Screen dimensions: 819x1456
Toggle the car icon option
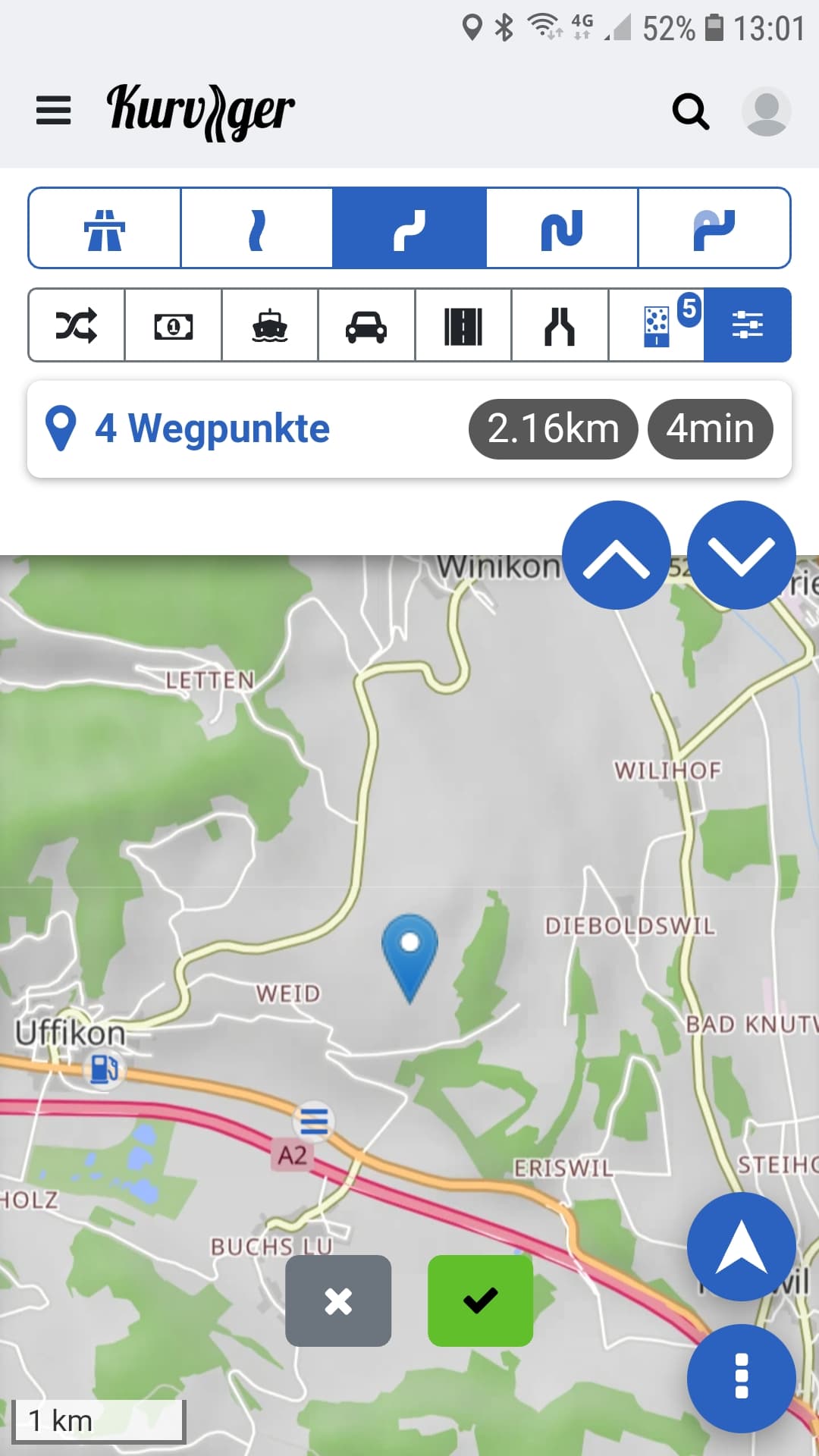(x=366, y=325)
